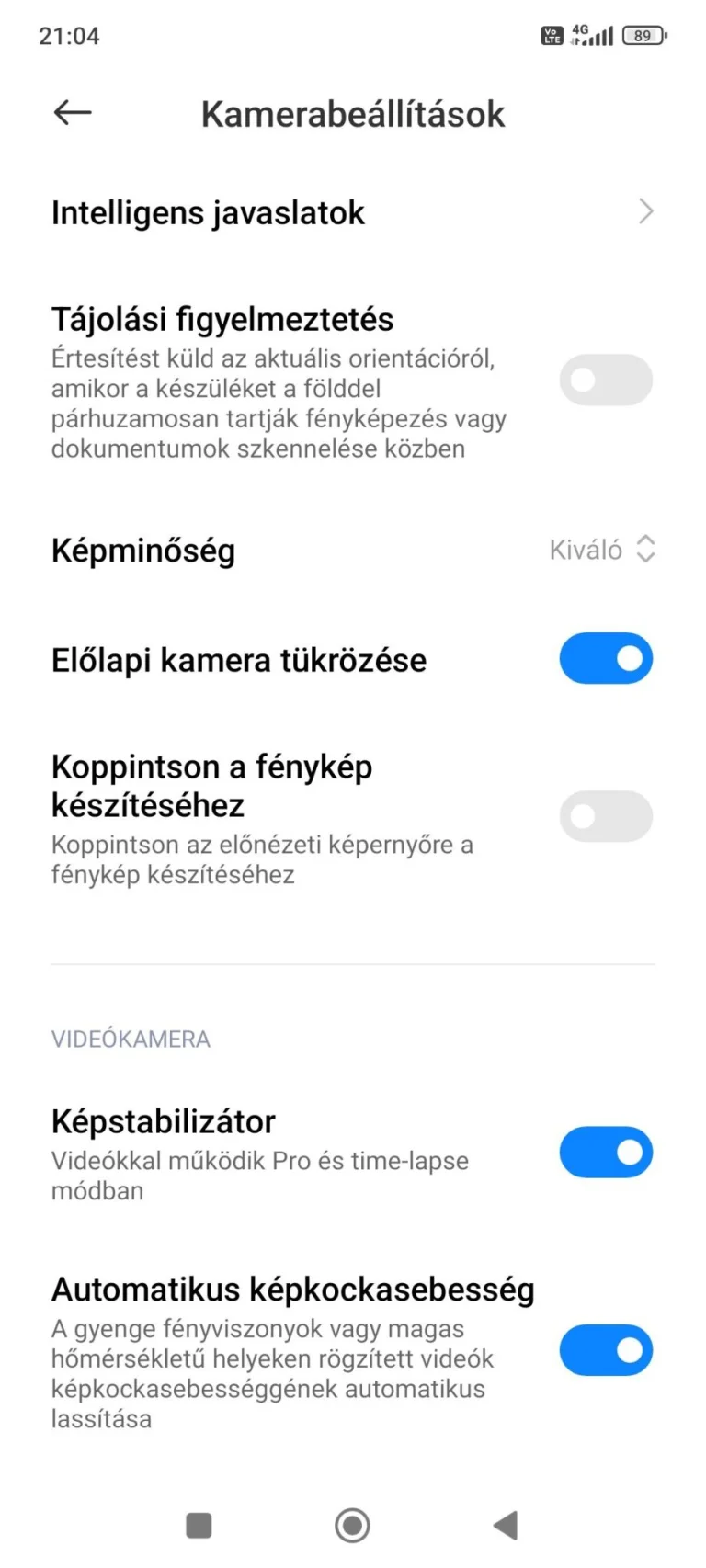Disable Képstabilizátor switch
Viewport: 706px width, 1568px height.
[x=606, y=1153]
